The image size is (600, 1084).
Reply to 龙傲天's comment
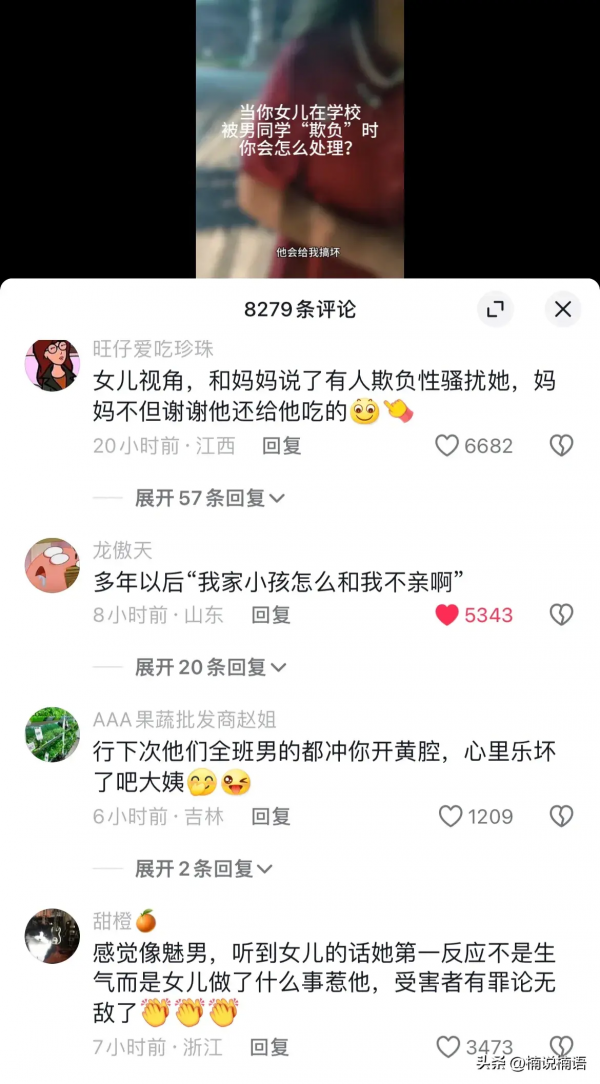270,615
